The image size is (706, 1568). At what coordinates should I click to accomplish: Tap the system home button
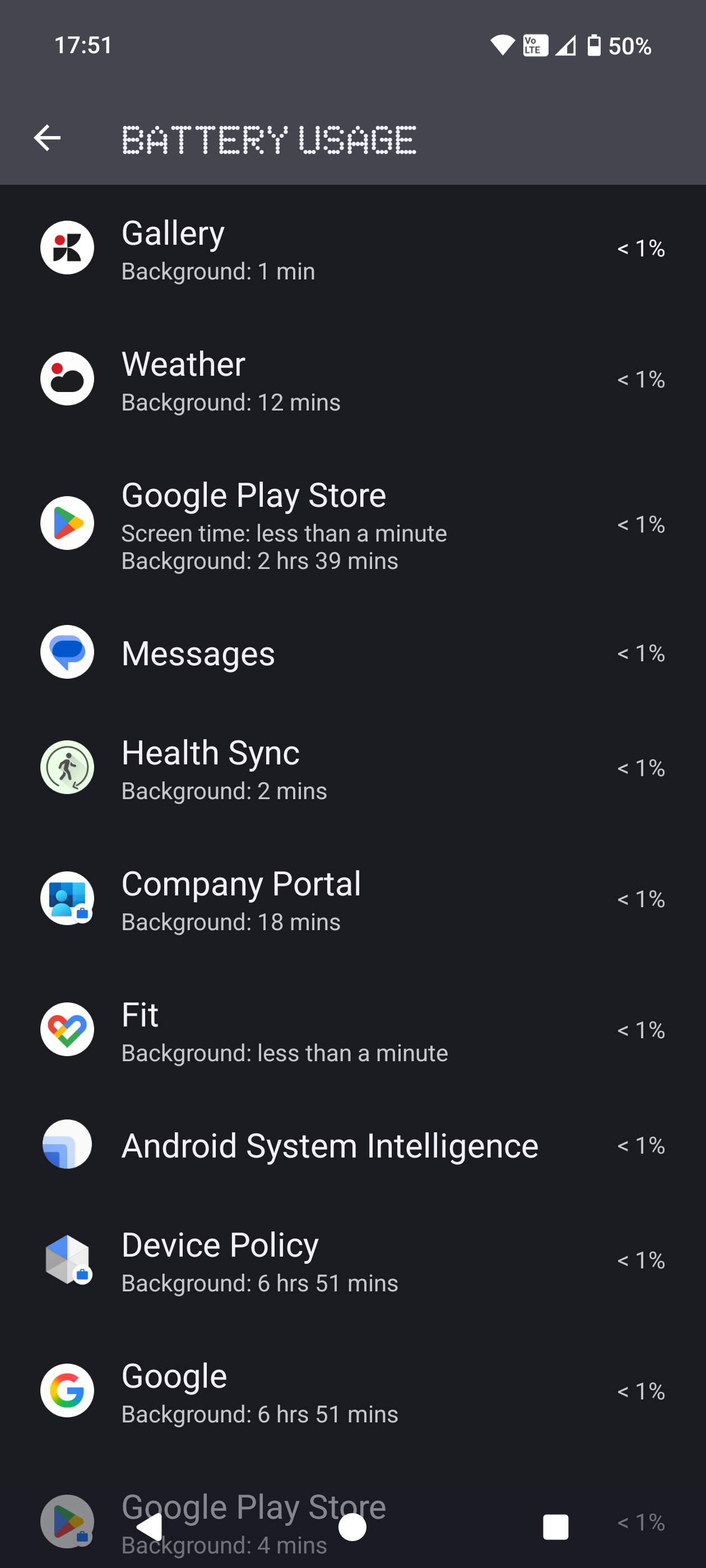click(352, 1527)
